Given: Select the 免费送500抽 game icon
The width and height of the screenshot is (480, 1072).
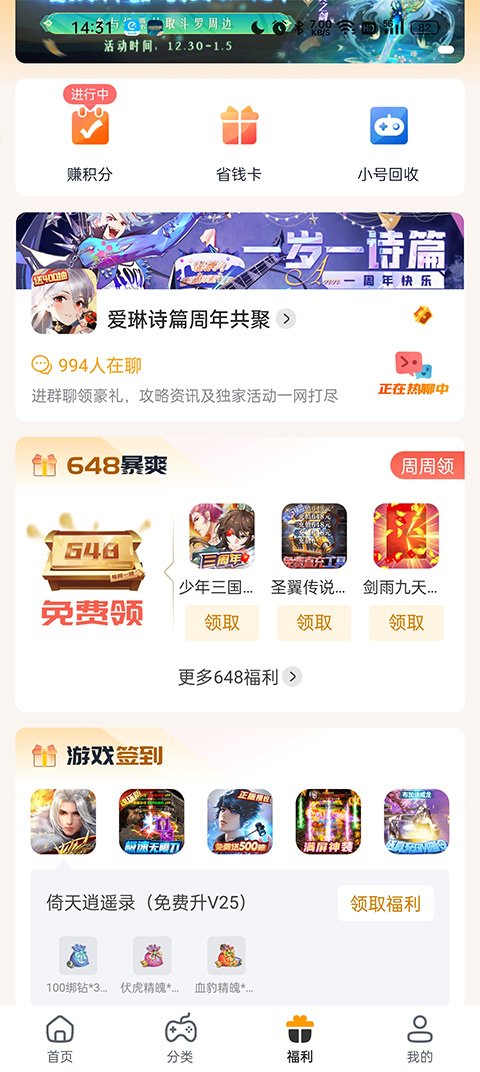Looking at the screenshot, I should (x=240, y=821).
